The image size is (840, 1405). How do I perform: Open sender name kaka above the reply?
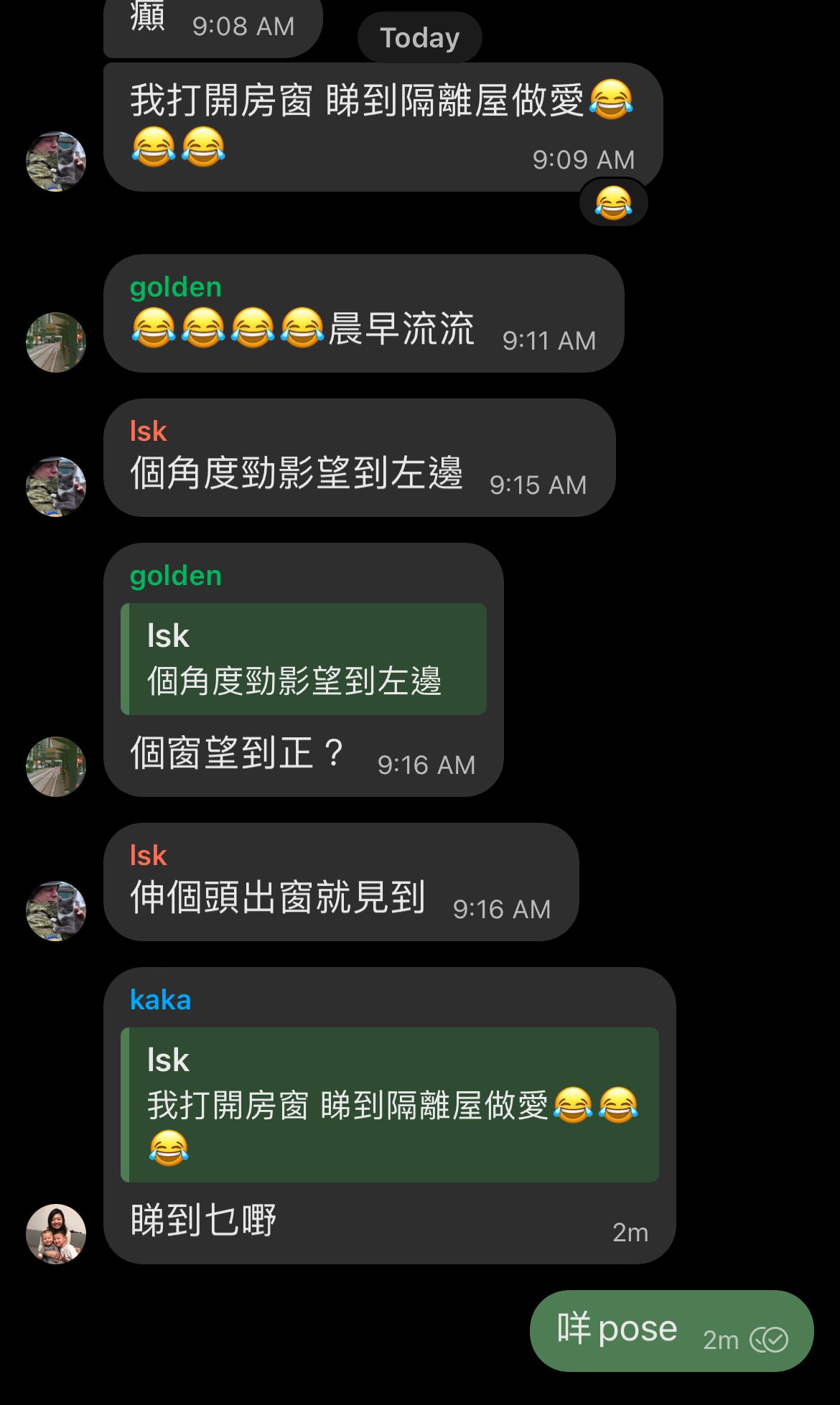click(x=161, y=999)
